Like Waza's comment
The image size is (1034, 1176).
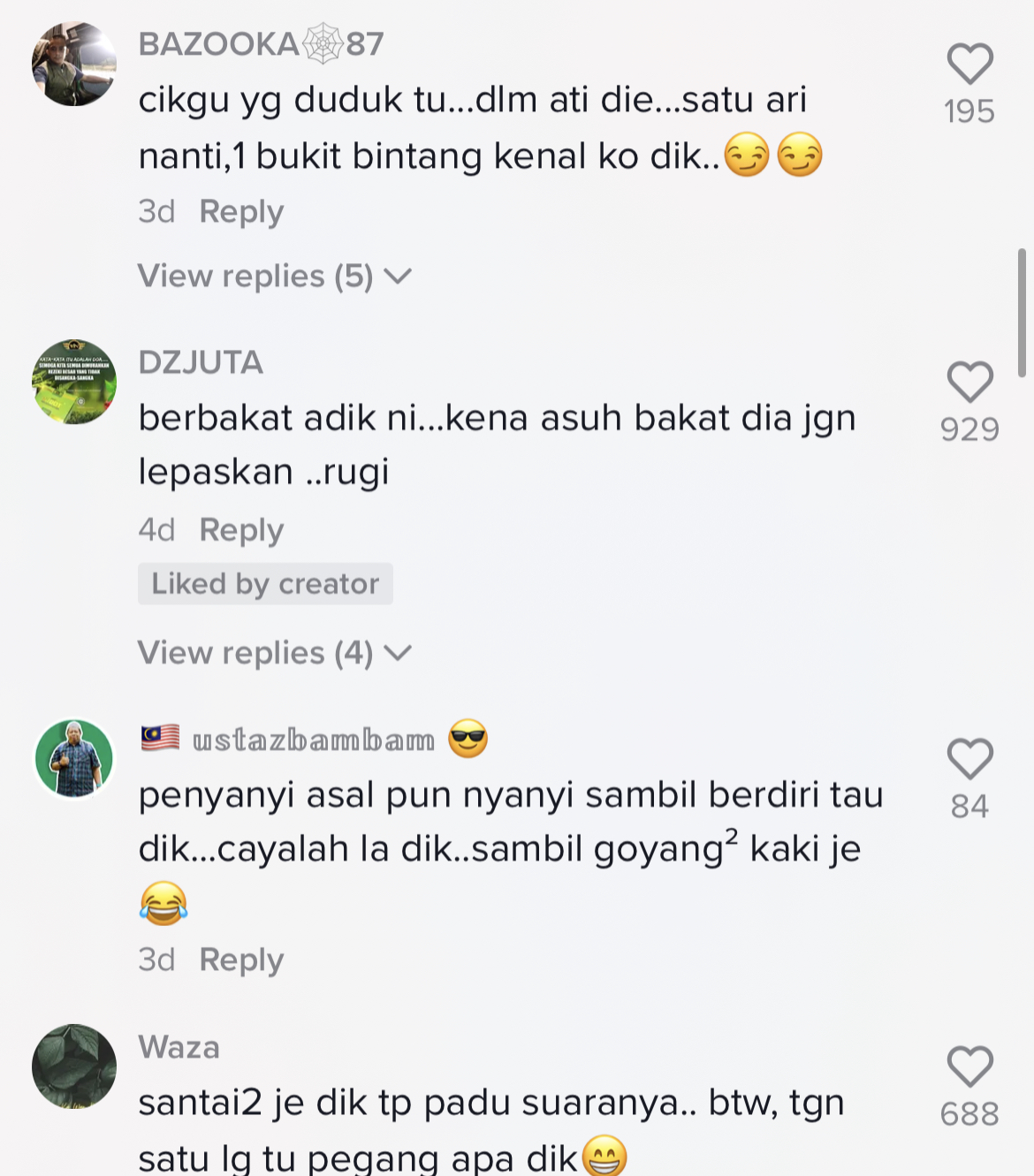click(969, 1066)
